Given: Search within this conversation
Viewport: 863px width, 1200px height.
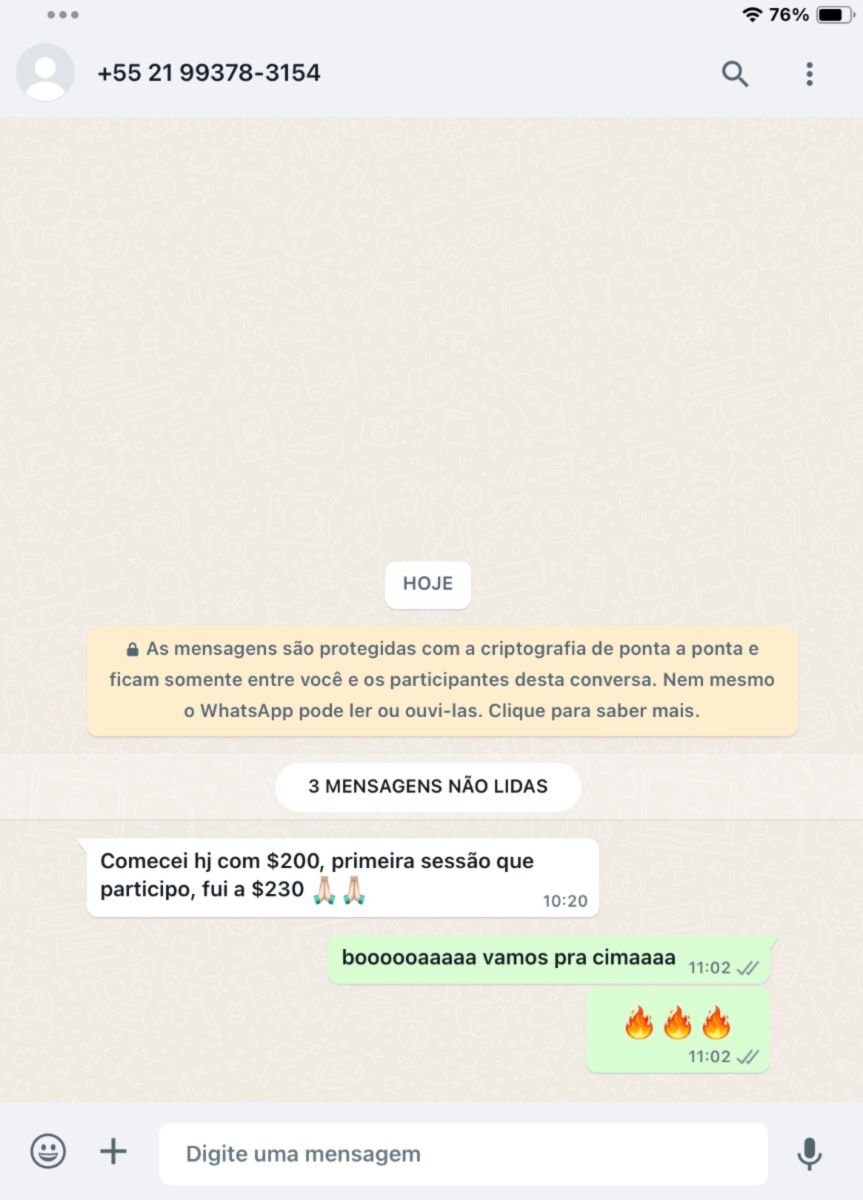Looking at the screenshot, I should coord(735,74).
